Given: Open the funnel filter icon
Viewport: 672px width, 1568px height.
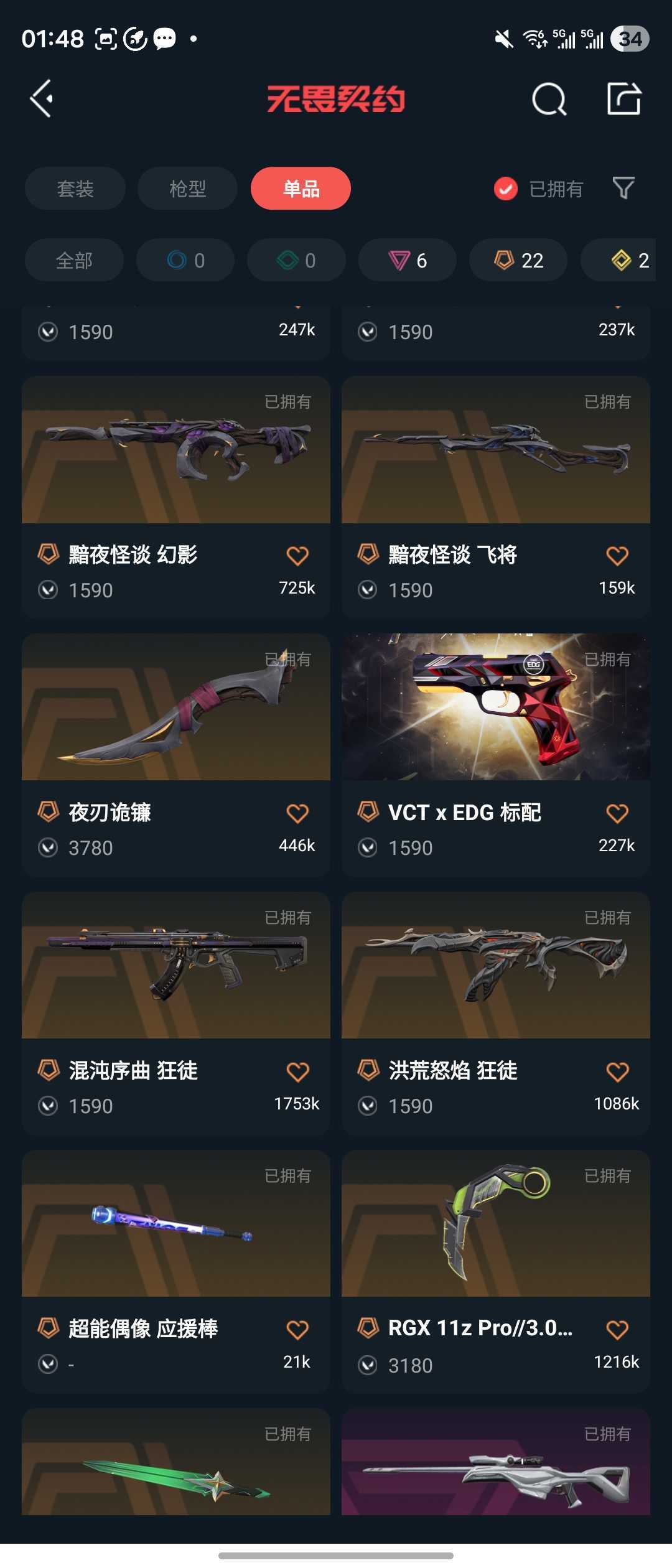Looking at the screenshot, I should 623,188.
